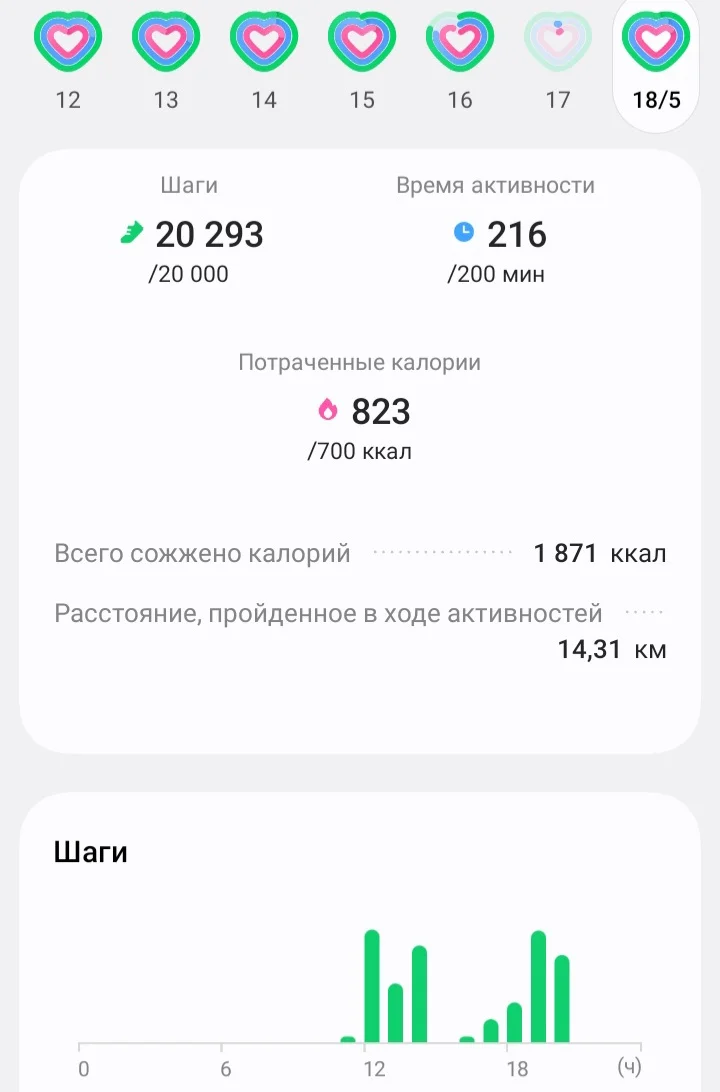Select day 12 in the date strip
The width and height of the screenshot is (720, 1092).
tap(68, 58)
